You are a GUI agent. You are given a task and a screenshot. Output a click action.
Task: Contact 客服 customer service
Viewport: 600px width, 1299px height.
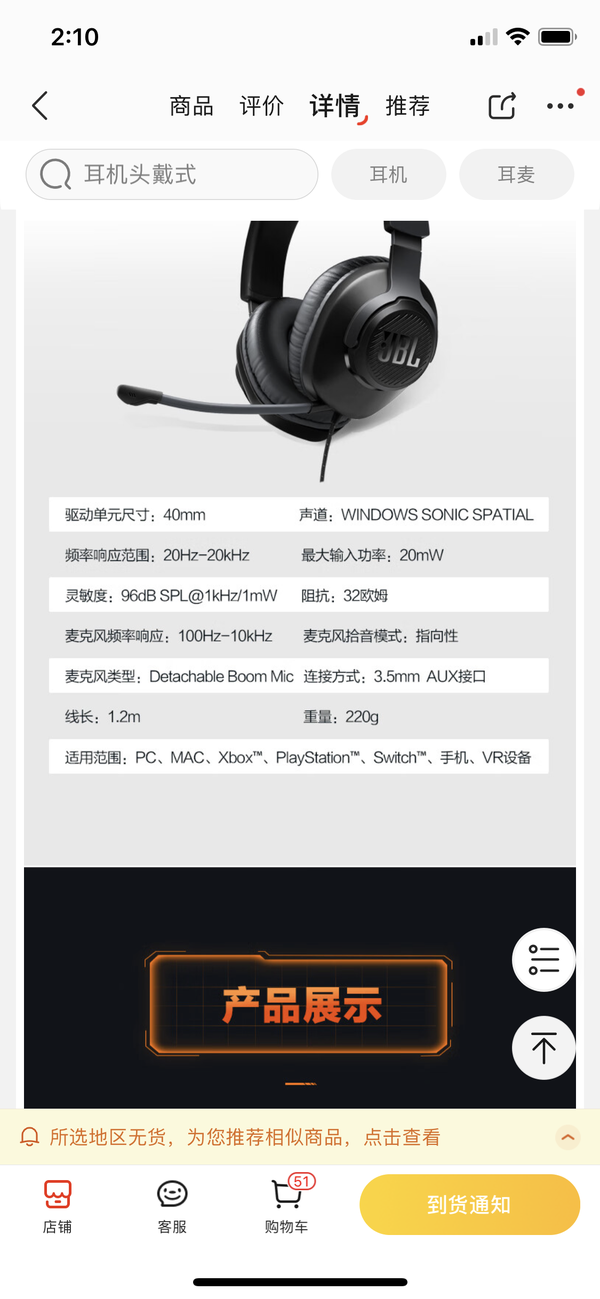172,1206
